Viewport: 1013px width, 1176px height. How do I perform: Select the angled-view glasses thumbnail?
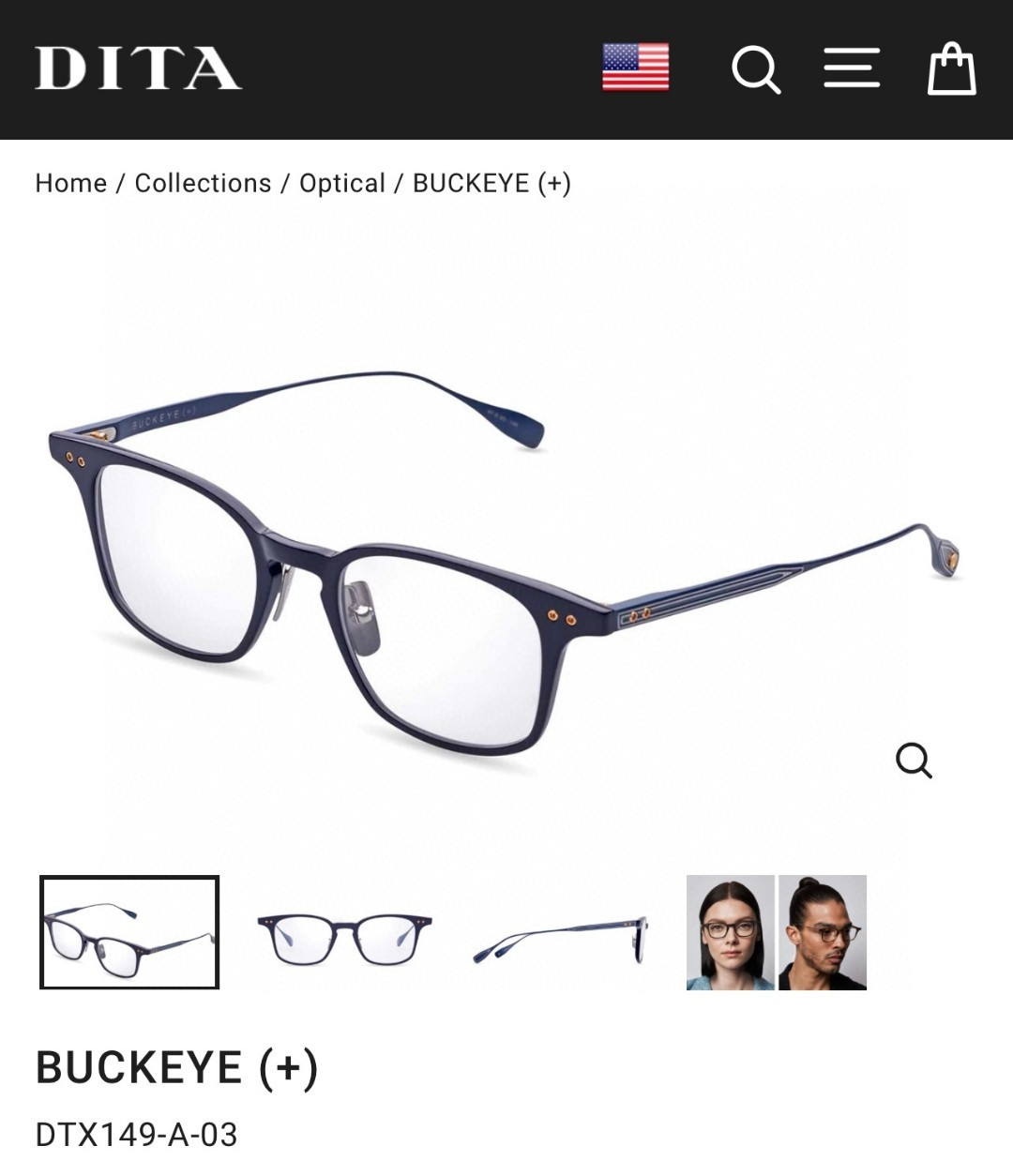129,932
